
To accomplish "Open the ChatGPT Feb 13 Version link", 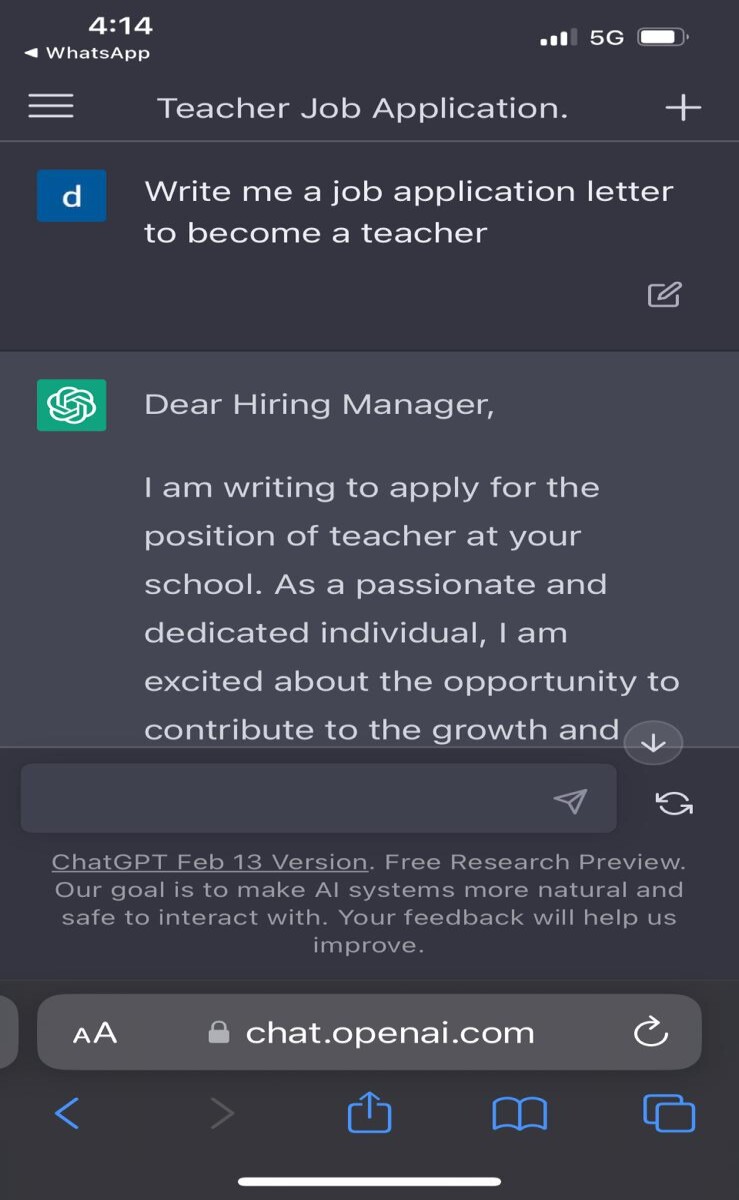I will (210, 862).
